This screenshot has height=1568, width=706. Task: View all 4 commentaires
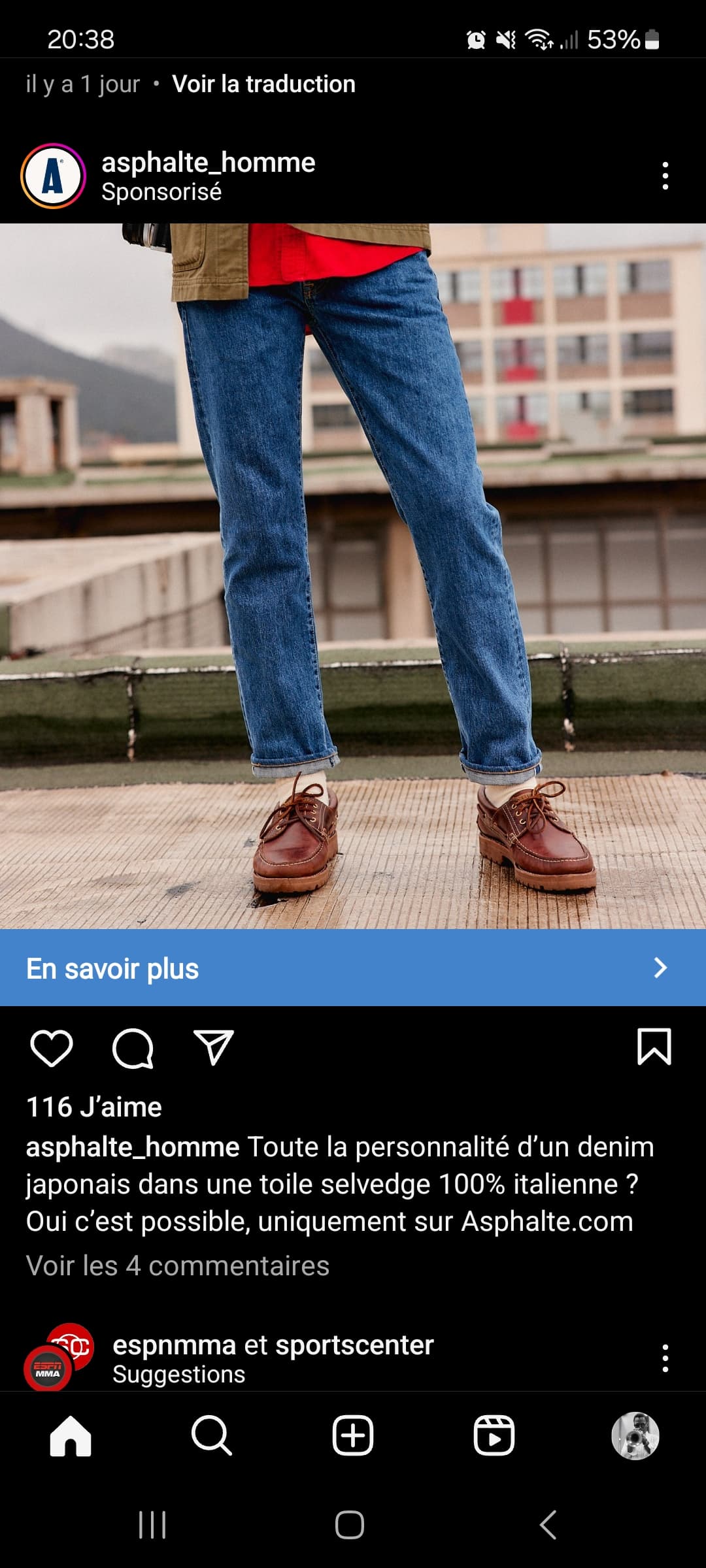(177, 1266)
